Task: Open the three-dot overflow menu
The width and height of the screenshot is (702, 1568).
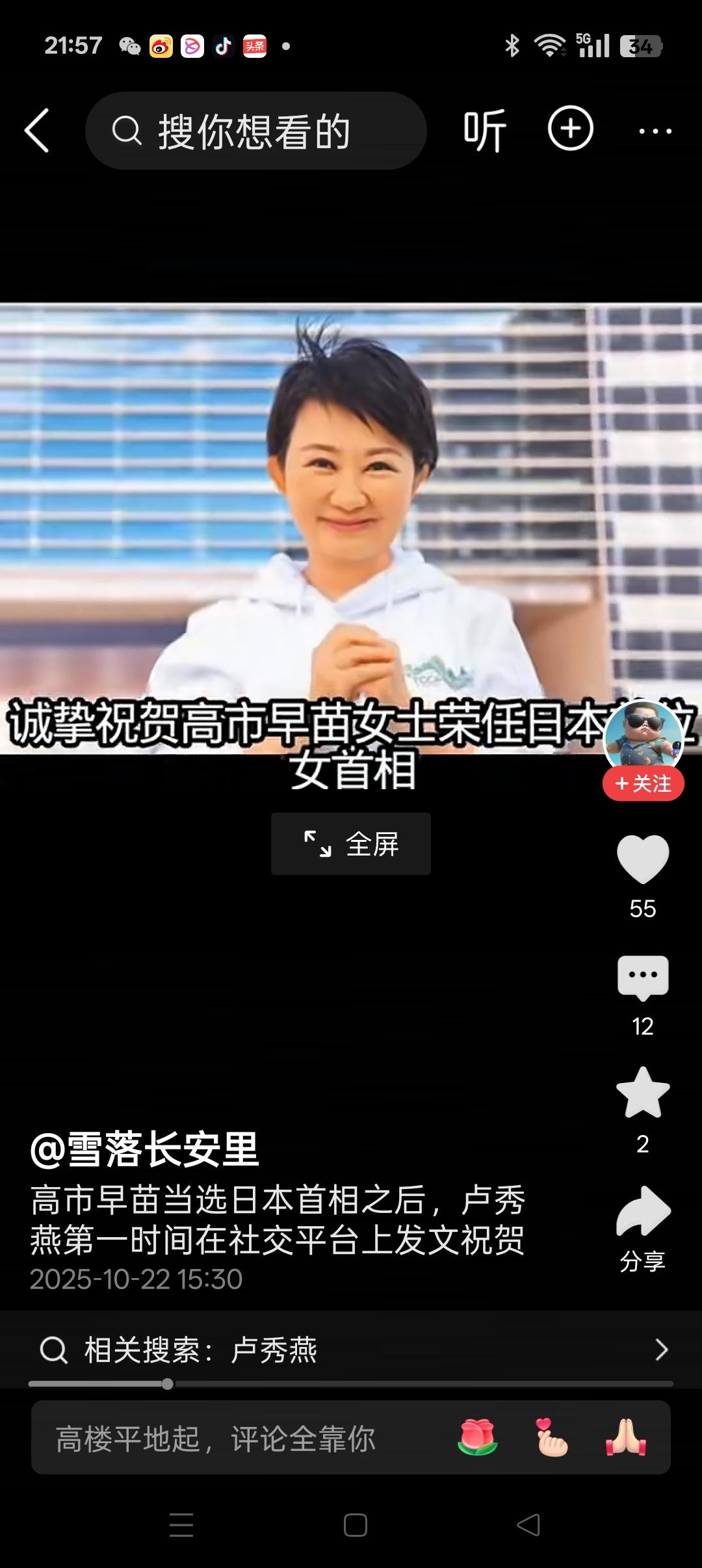Action: coord(655,131)
